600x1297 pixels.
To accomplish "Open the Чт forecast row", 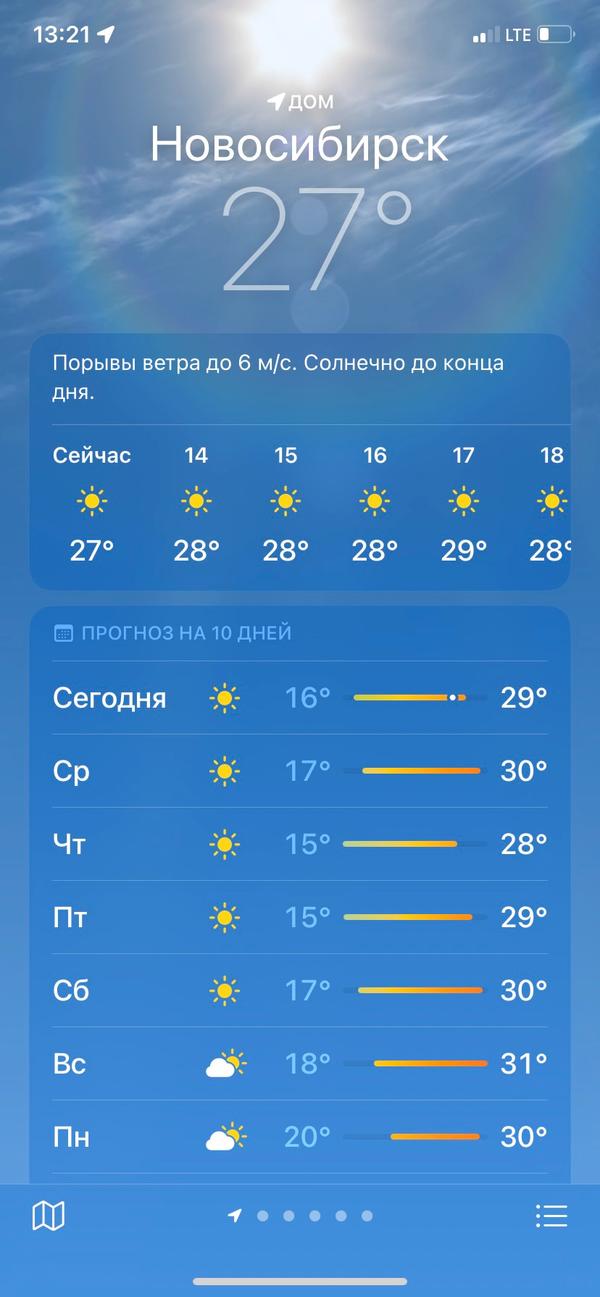I will coord(300,844).
